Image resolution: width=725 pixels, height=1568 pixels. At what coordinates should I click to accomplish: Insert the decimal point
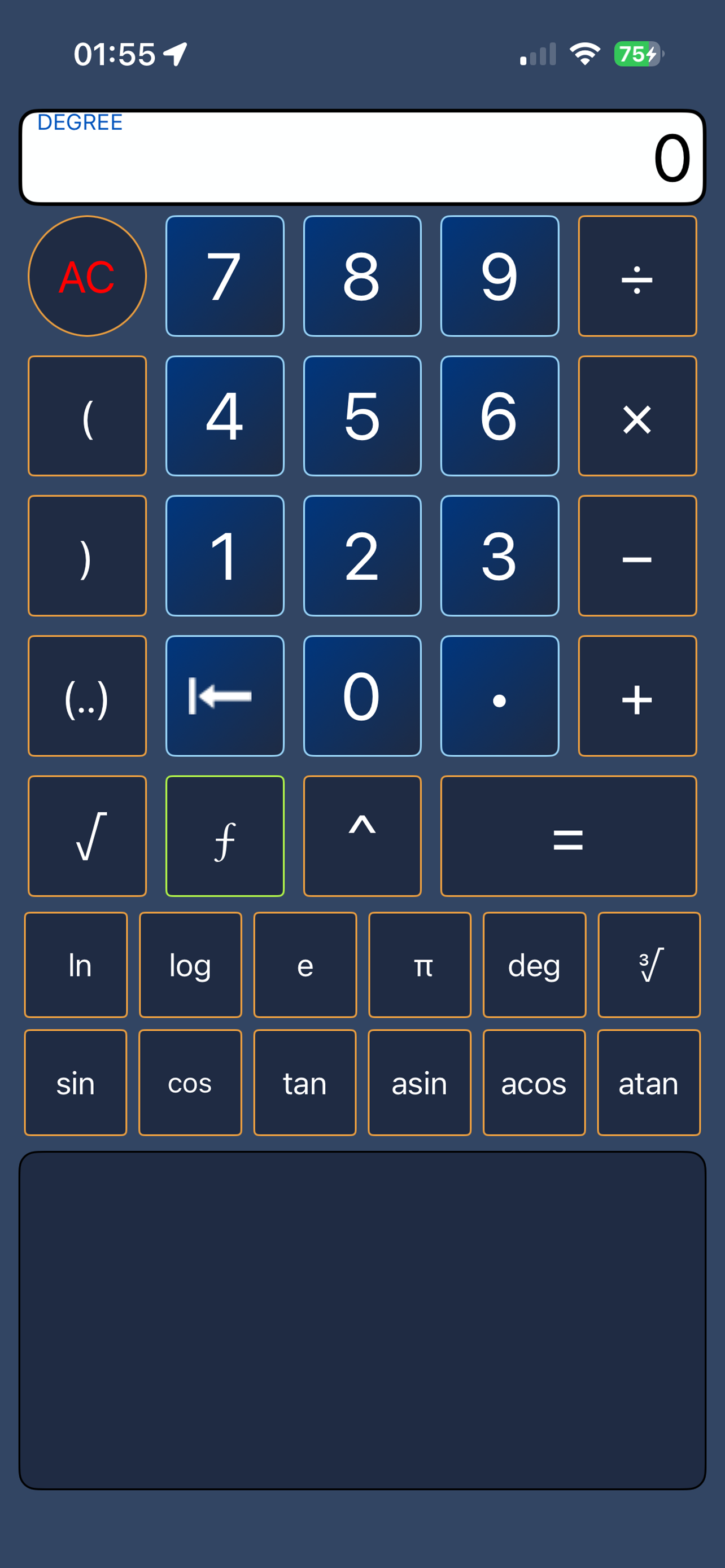coord(499,695)
